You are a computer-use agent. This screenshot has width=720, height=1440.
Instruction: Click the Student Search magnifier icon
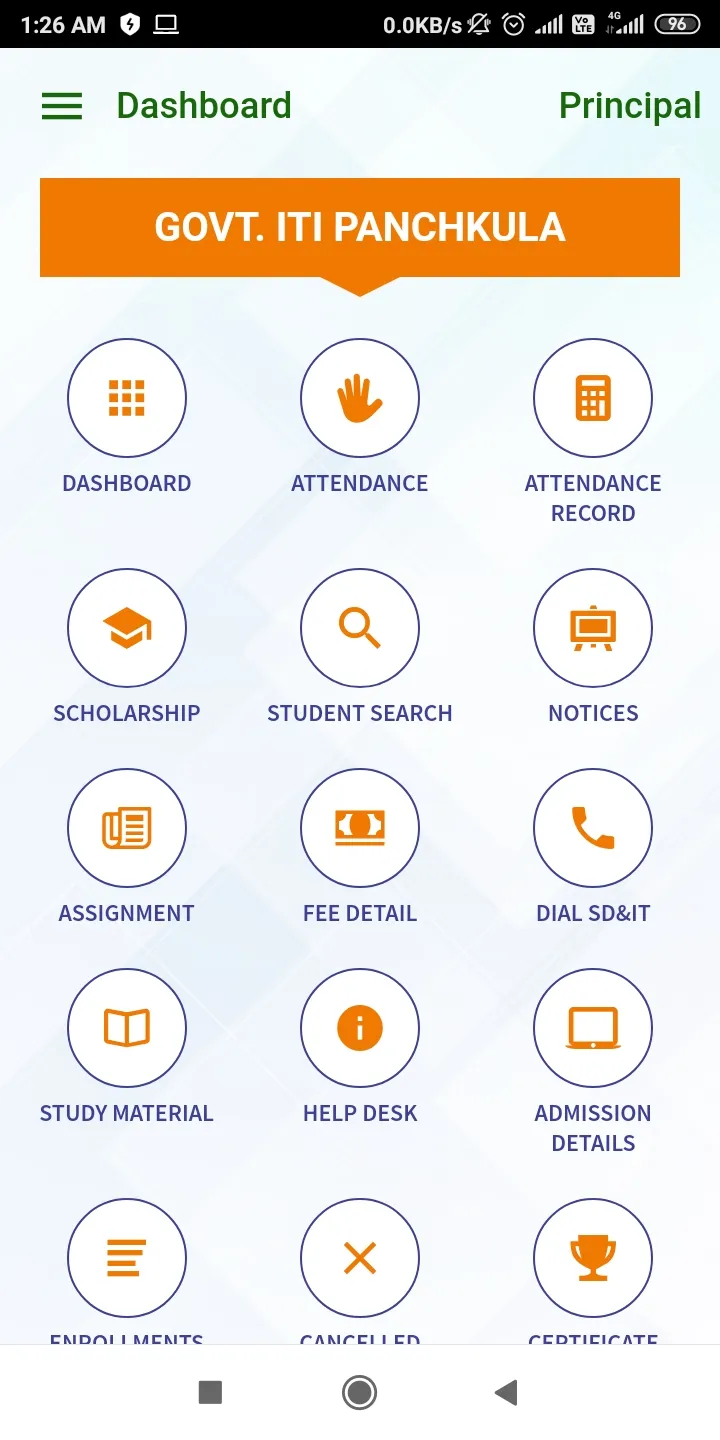pyautogui.click(x=360, y=628)
